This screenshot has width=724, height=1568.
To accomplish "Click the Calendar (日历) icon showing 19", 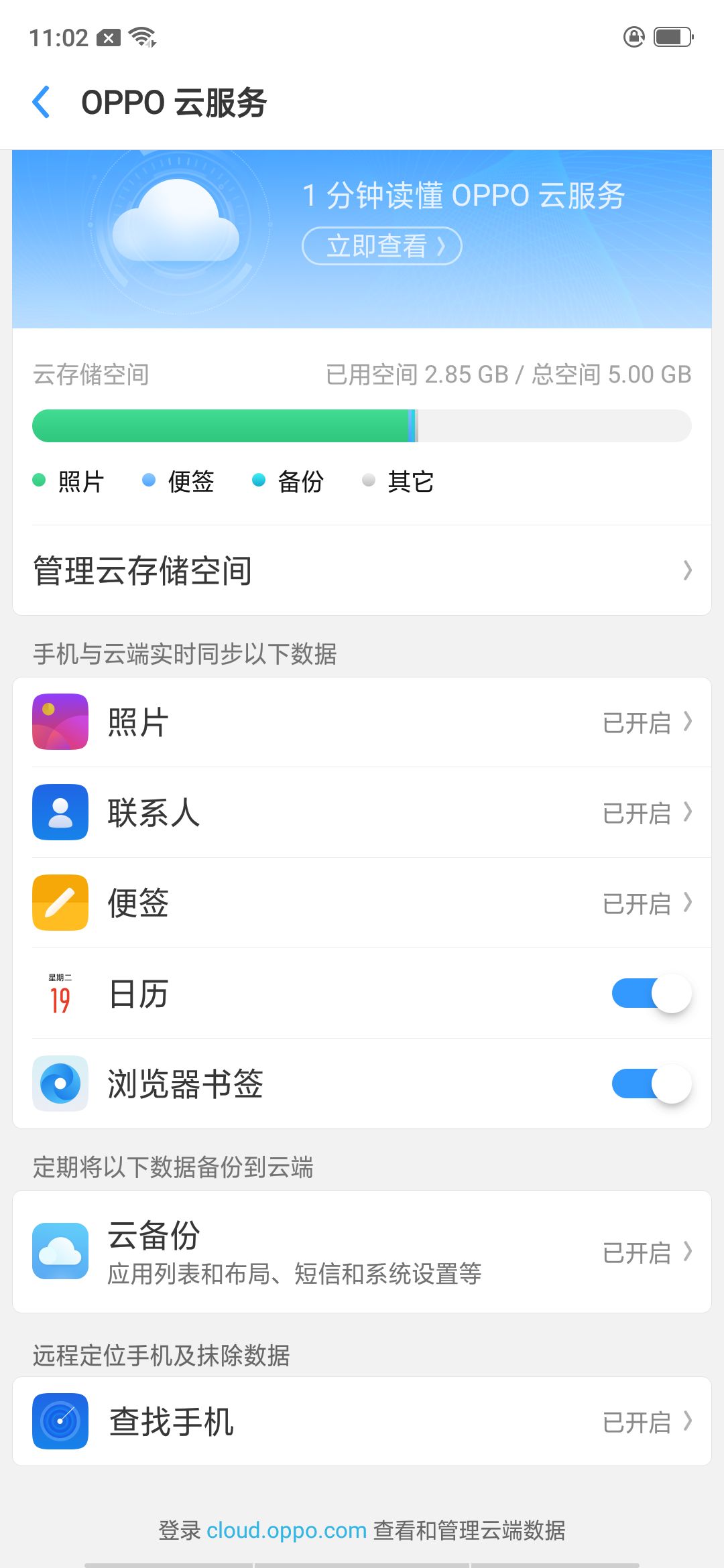I will (60, 994).
